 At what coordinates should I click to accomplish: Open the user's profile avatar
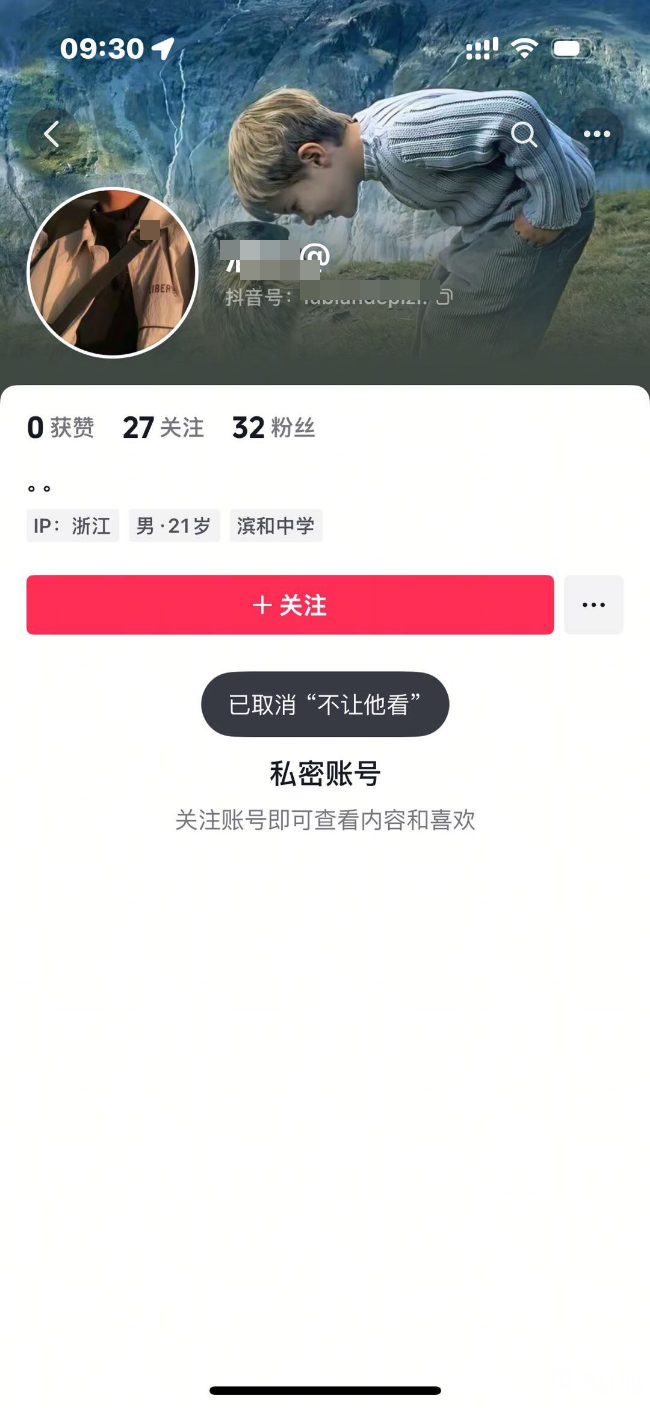tap(112, 272)
